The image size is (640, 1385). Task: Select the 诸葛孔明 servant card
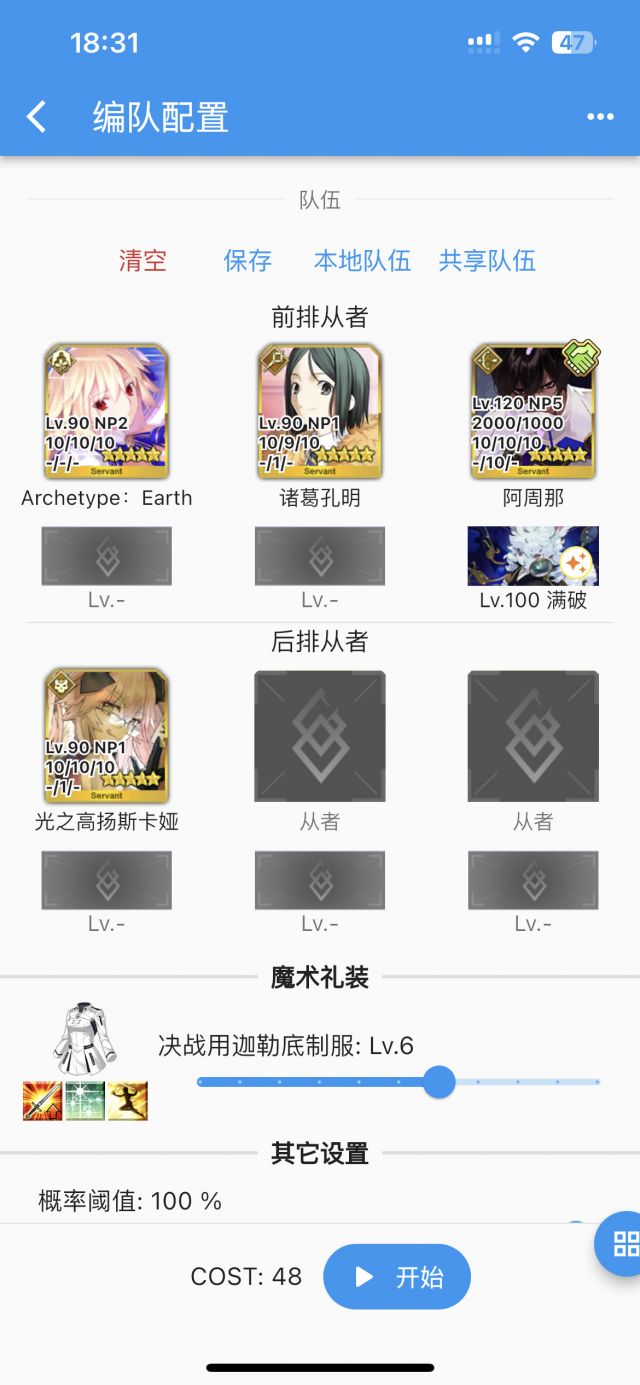point(320,412)
